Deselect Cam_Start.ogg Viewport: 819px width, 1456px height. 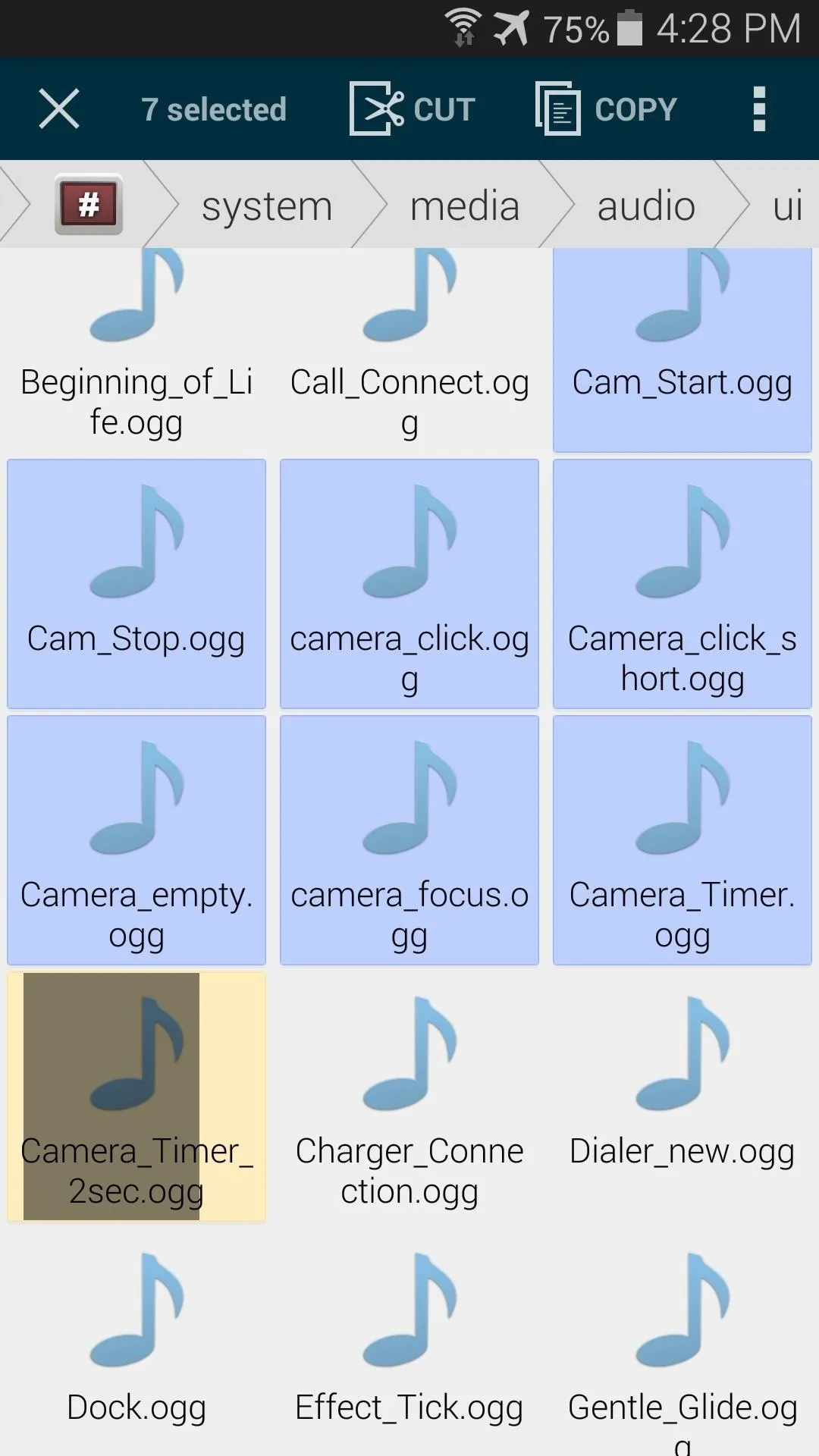click(682, 350)
